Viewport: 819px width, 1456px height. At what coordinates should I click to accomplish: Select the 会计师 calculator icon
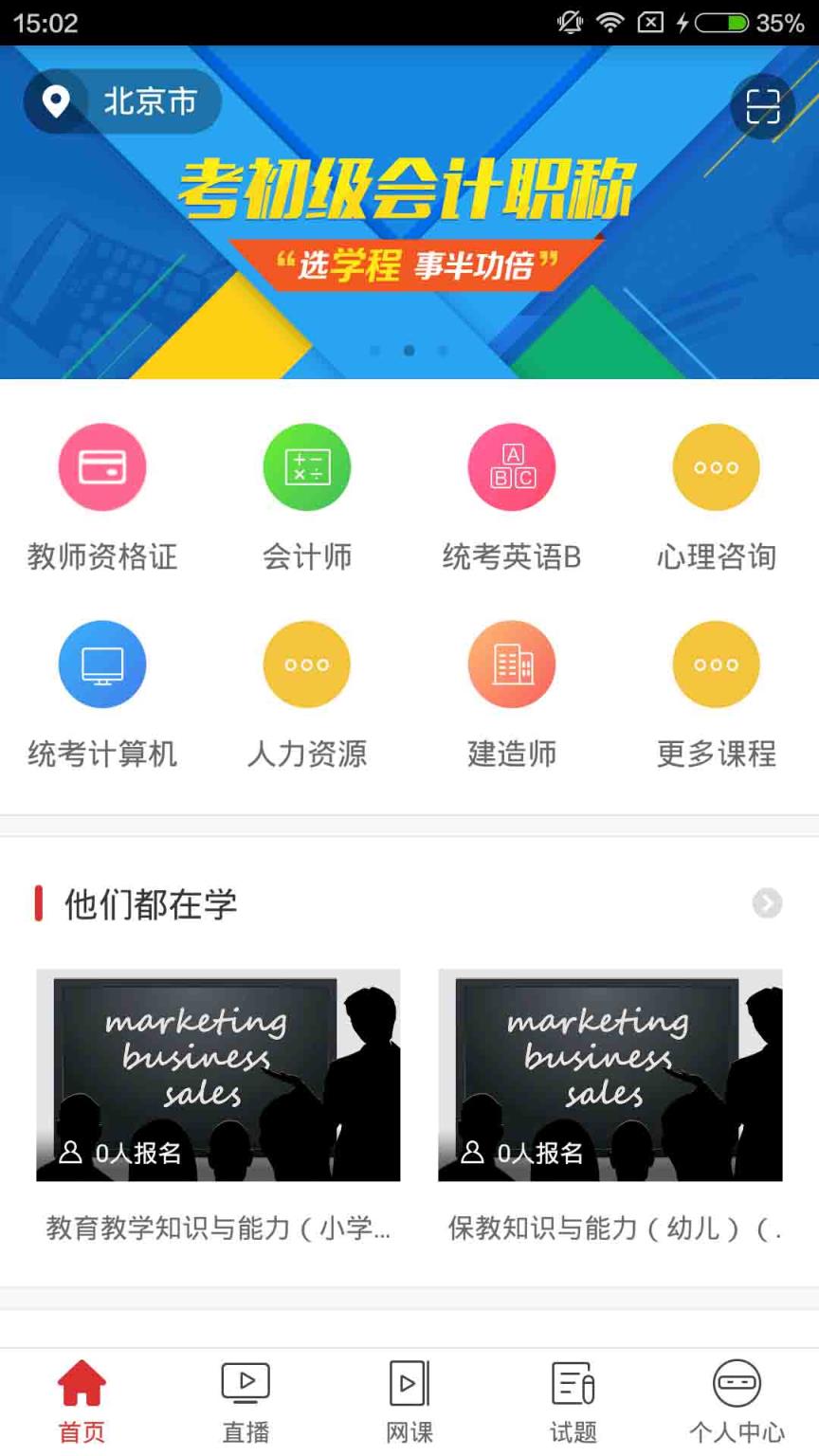(307, 466)
